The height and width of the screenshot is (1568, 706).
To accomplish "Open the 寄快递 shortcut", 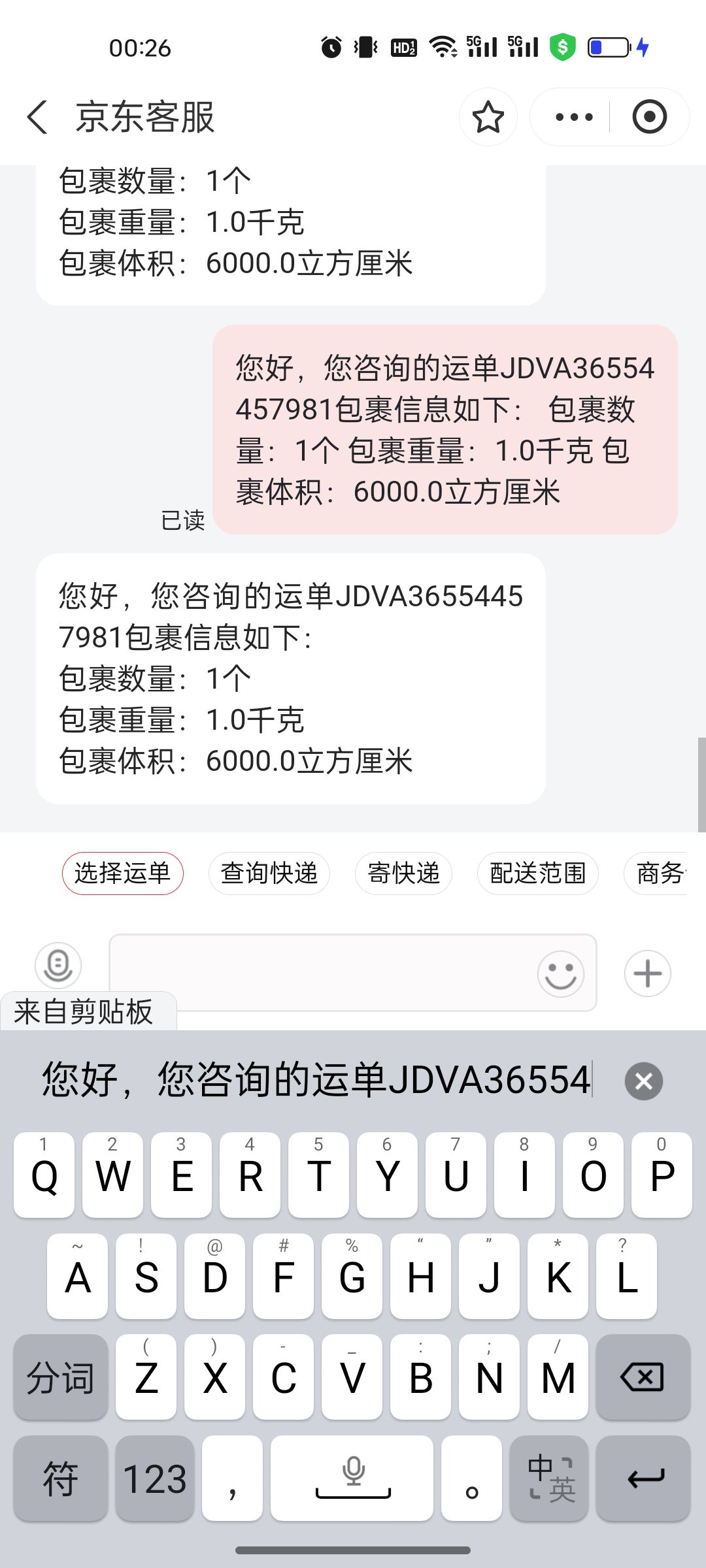I will tap(403, 874).
